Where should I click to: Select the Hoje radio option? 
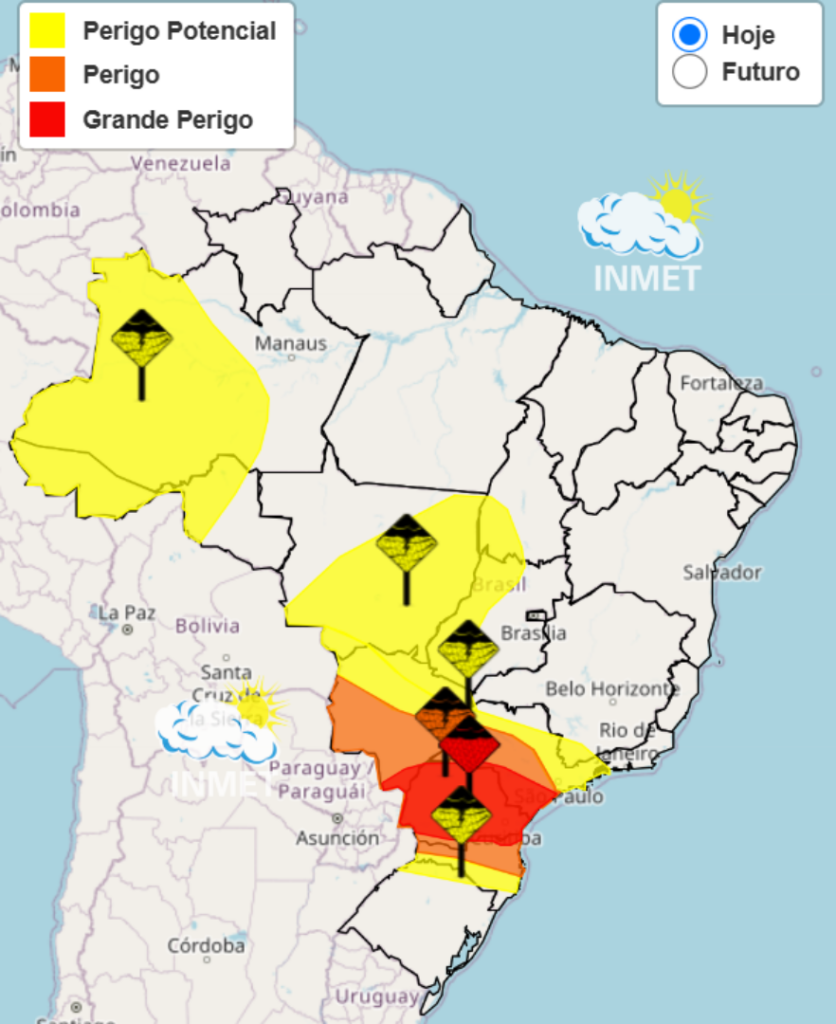690,36
